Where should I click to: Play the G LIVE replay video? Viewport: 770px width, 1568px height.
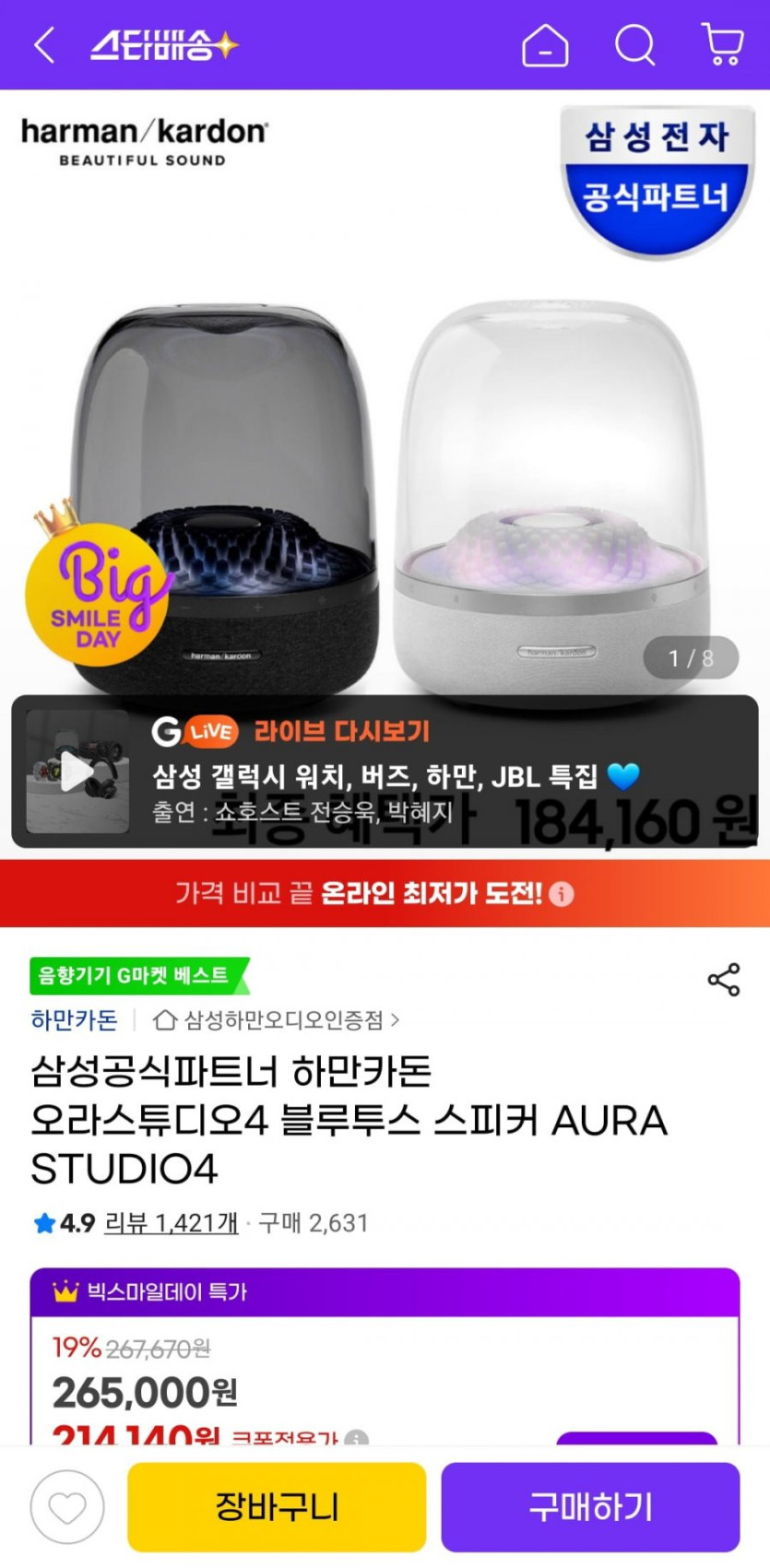coord(77,772)
